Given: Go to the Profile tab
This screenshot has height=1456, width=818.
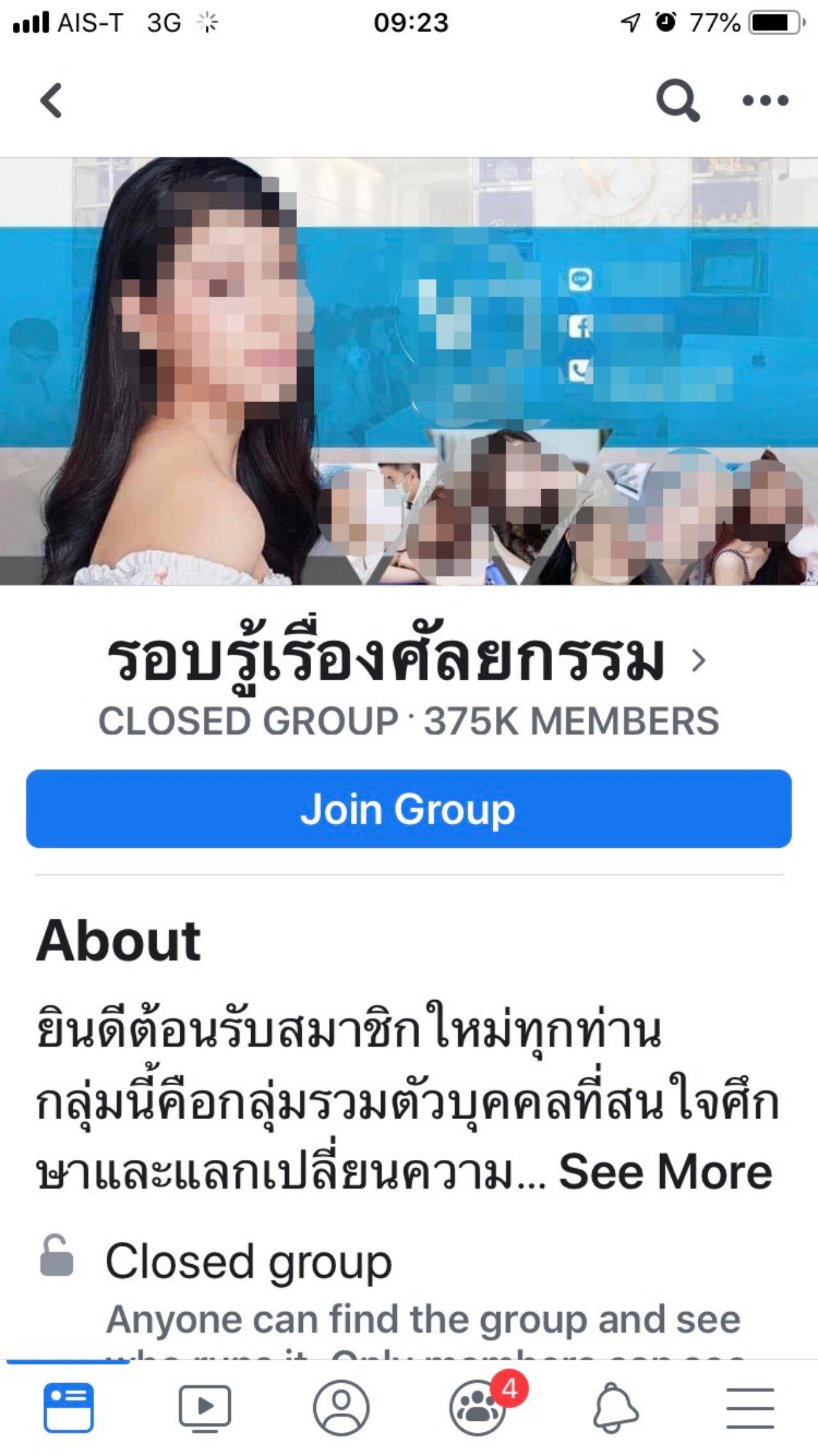Looking at the screenshot, I should (x=341, y=1408).
